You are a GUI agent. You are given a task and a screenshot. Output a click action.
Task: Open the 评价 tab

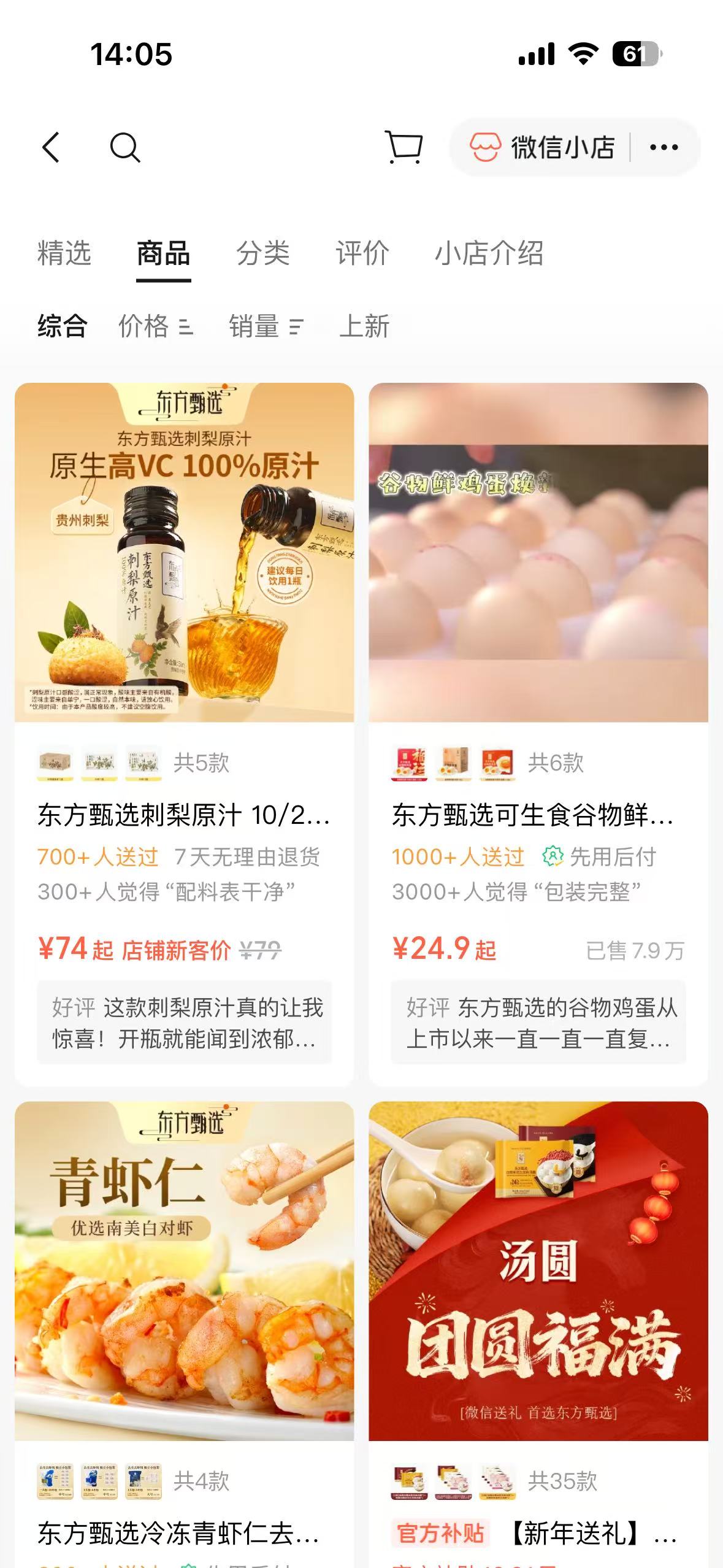[x=362, y=253]
